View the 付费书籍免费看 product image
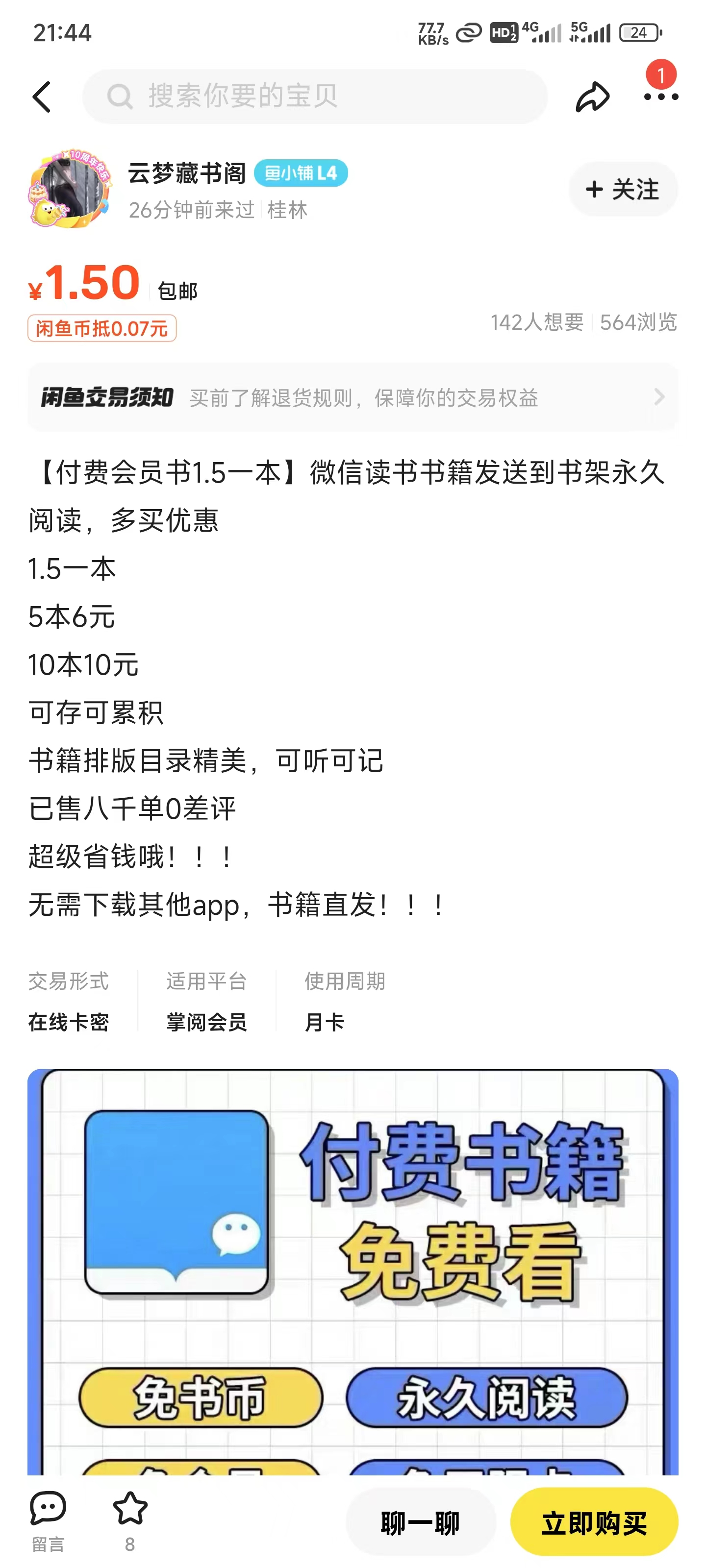Screen dimensions: 706x1568 (353, 1271)
